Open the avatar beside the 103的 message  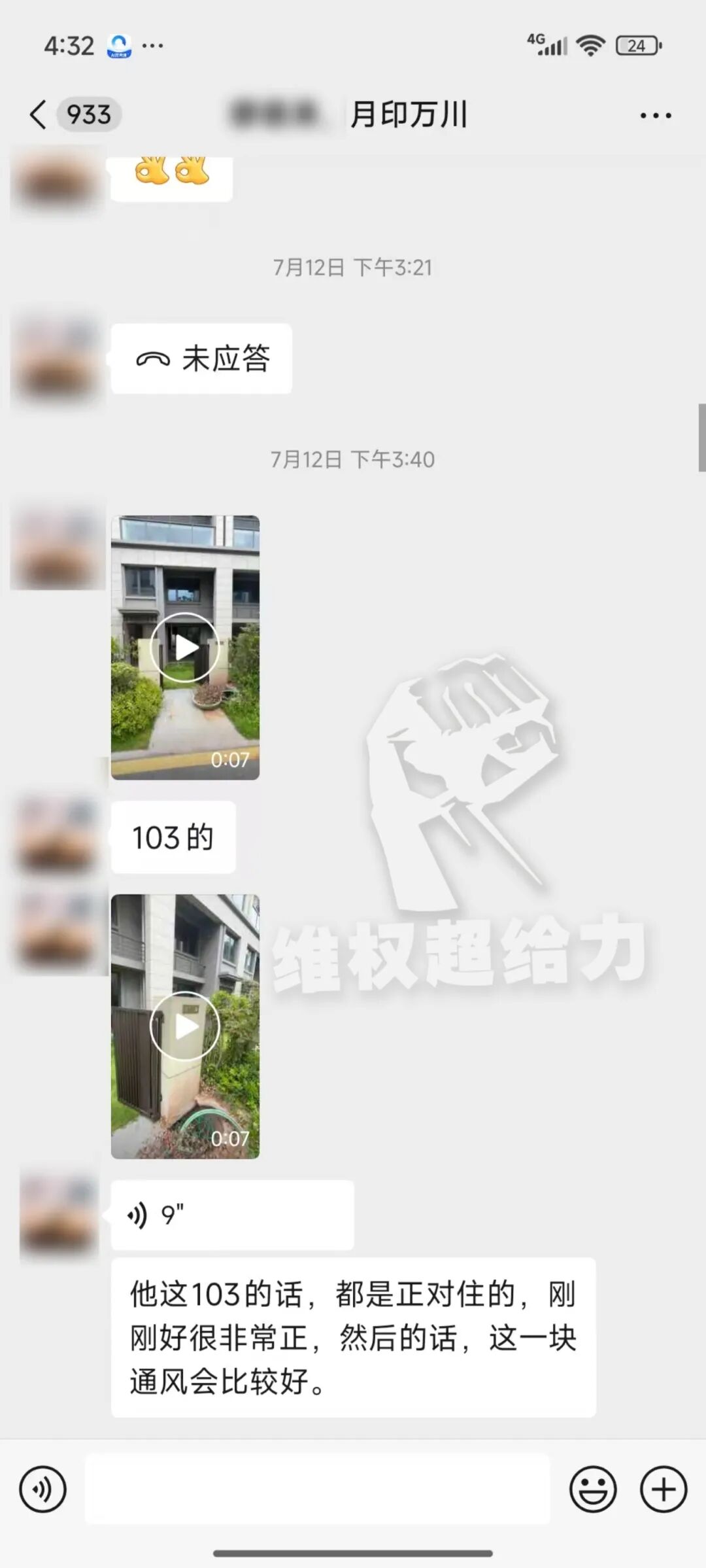click(x=58, y=837)
